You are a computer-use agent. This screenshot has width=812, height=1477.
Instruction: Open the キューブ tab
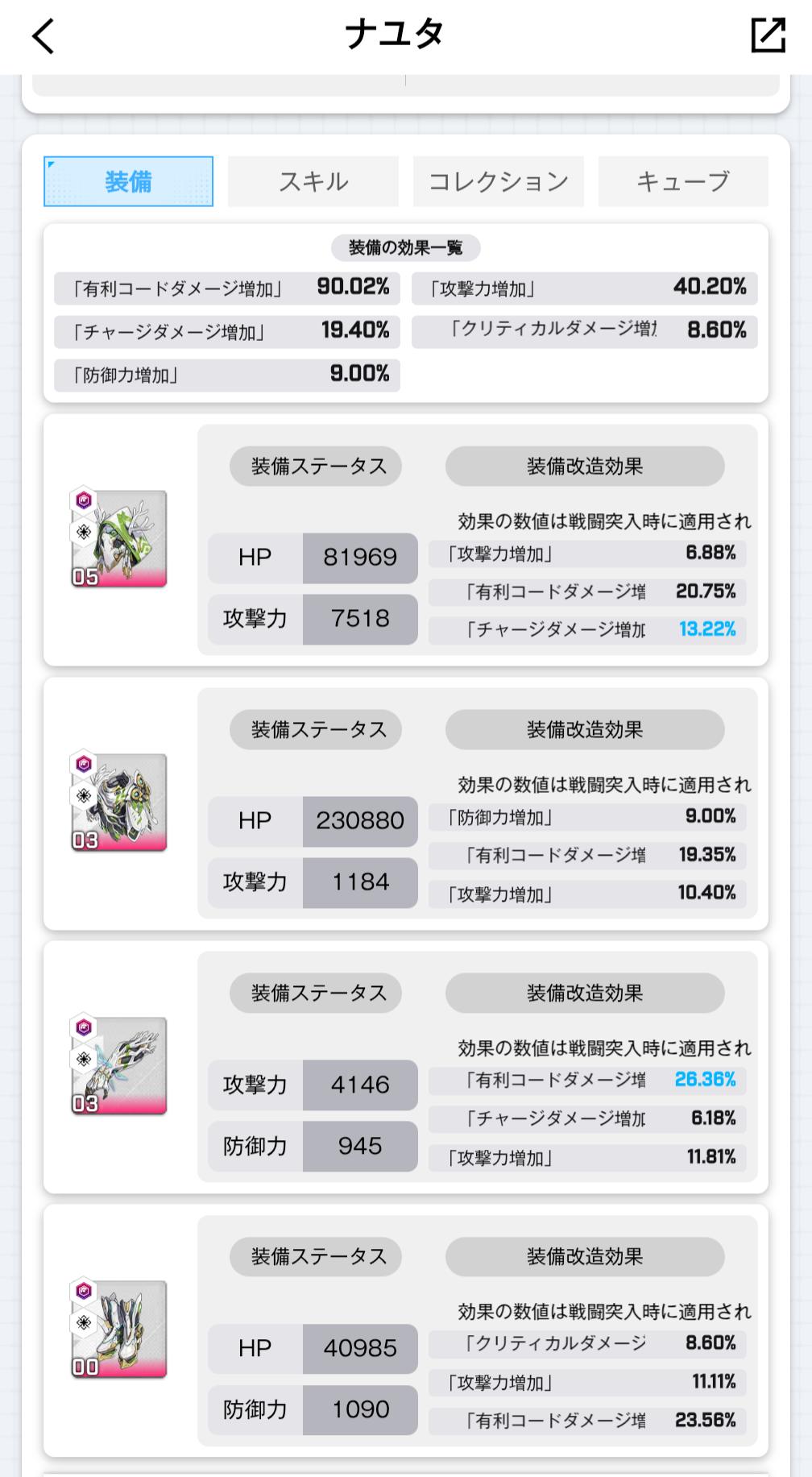pyautogui.click(x=683, y=181)
